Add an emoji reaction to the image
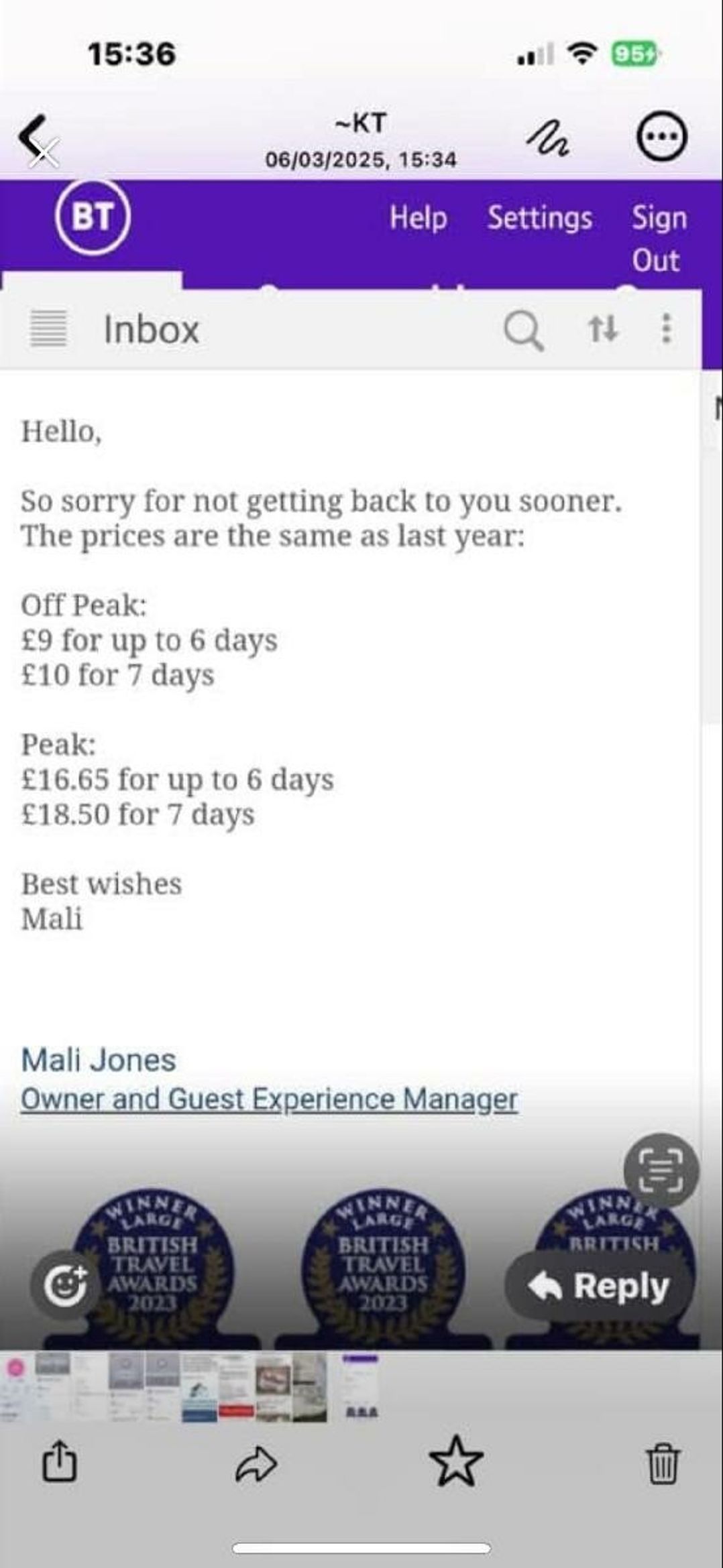 click(65, 1285)
